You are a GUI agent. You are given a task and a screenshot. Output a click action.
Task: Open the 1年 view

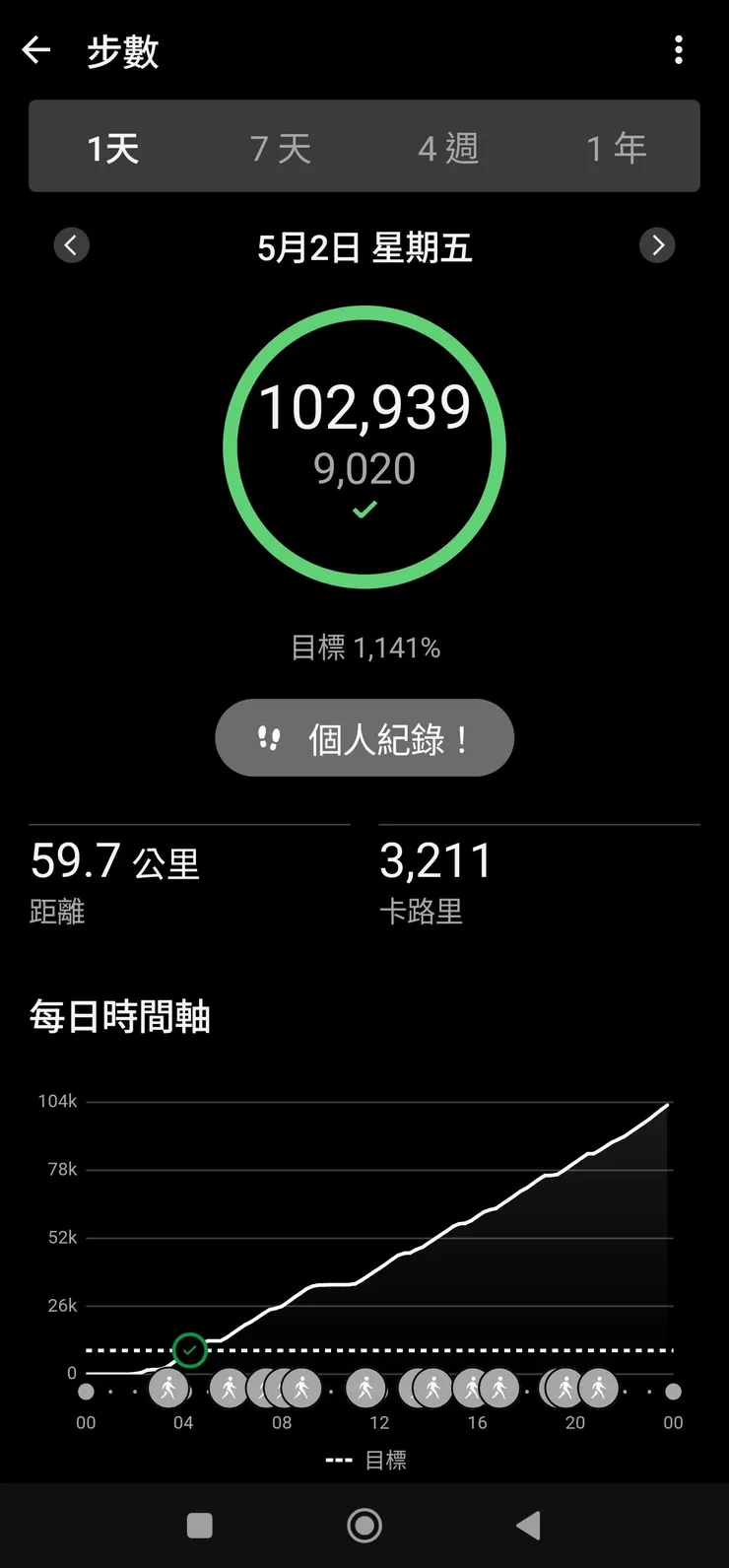[x=617, y=147]
